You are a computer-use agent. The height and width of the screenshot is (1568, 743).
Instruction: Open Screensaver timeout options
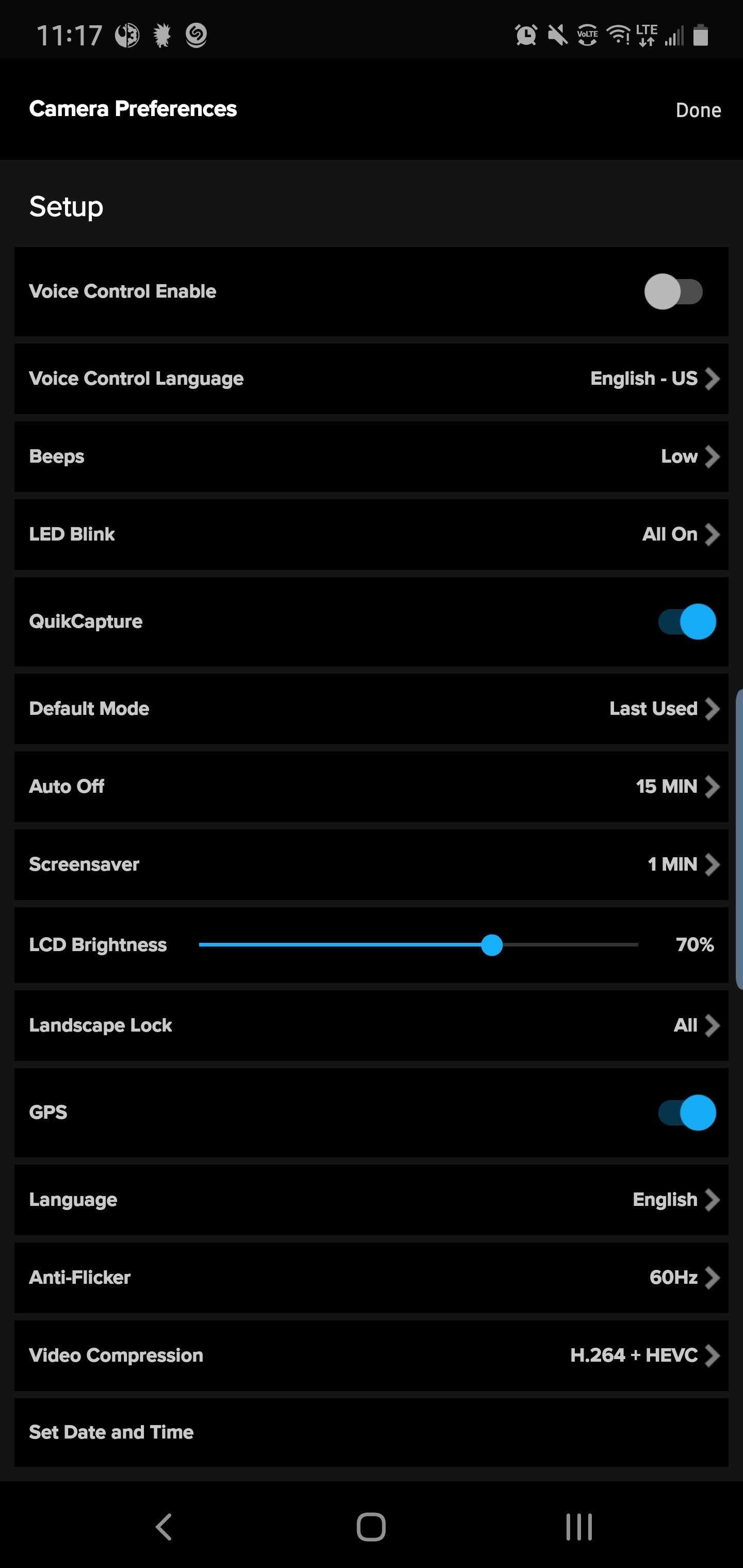(x=372, y=864)
